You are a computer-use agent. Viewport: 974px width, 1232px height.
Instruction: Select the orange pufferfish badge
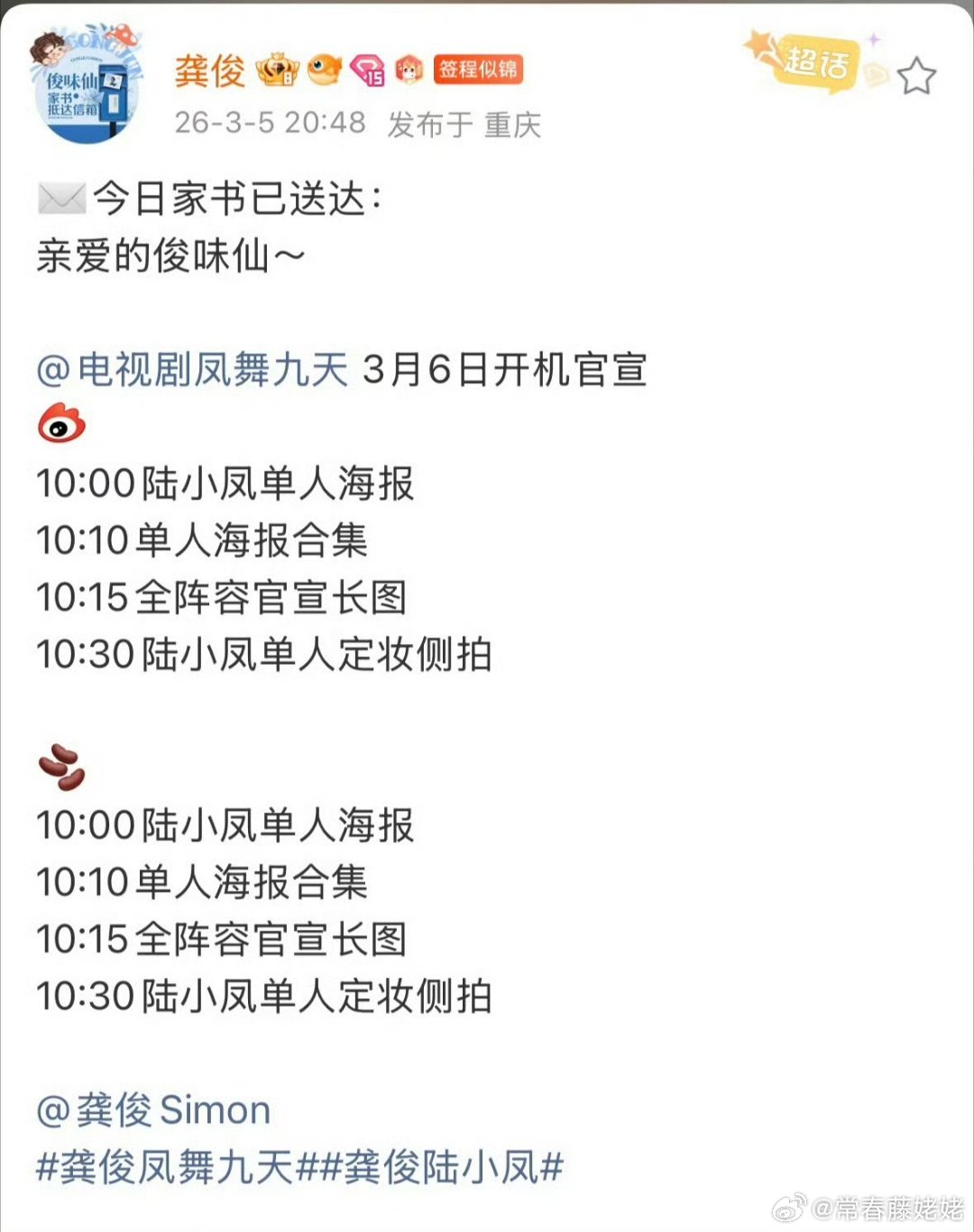325,69
